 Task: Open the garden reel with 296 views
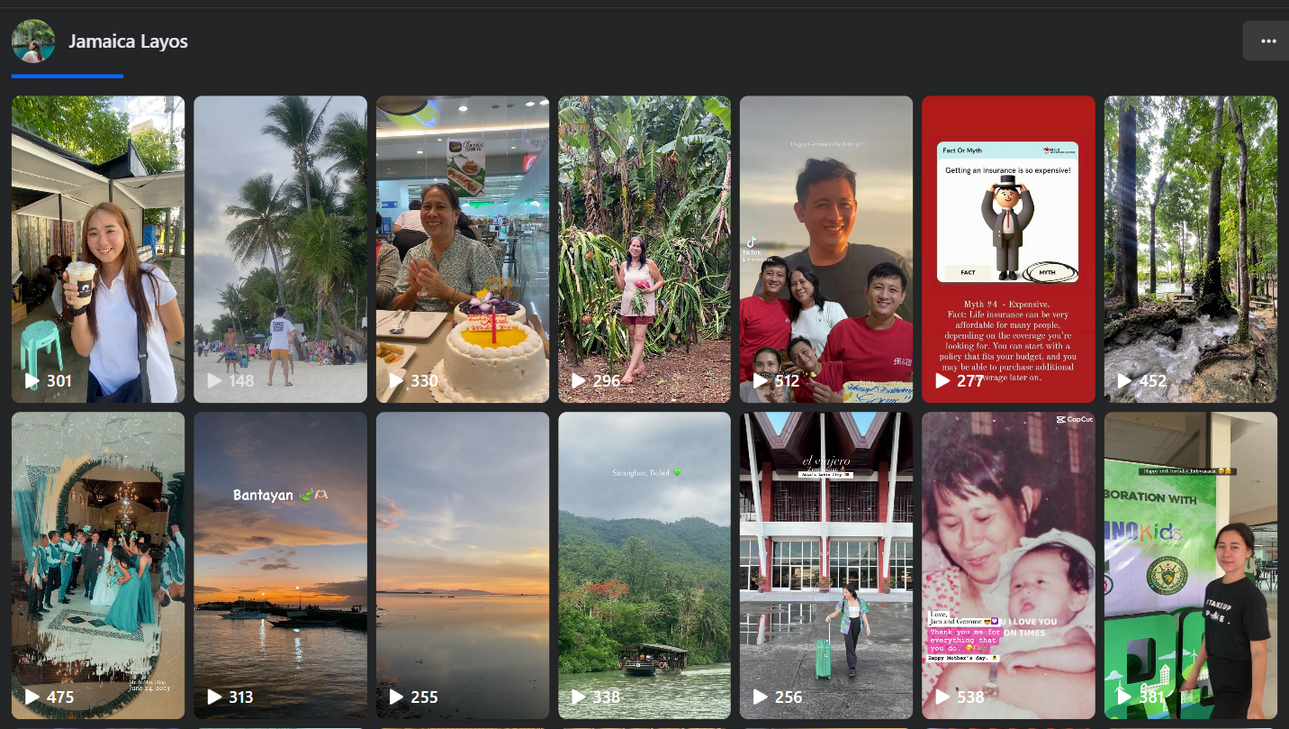coord(644,249)
